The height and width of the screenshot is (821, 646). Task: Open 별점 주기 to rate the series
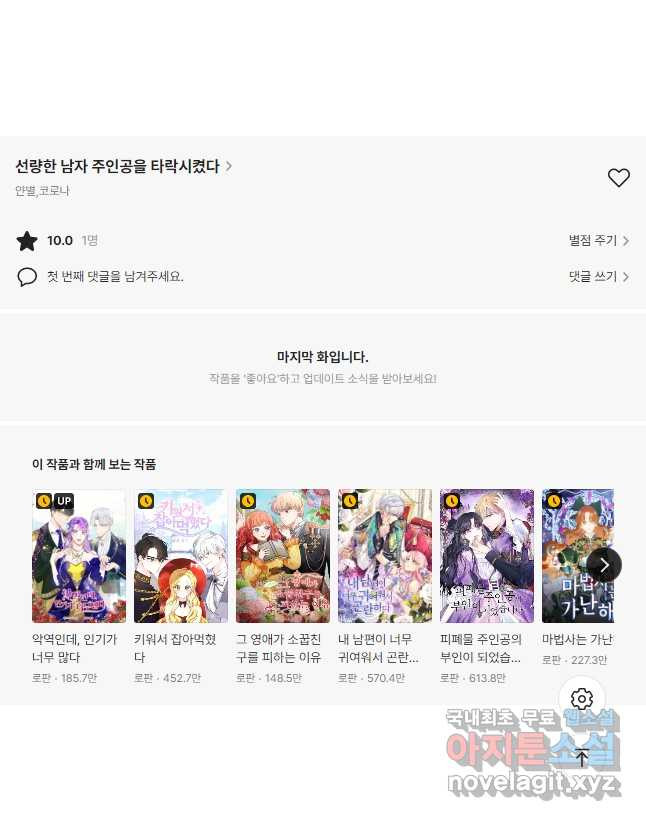click(598, 241)
